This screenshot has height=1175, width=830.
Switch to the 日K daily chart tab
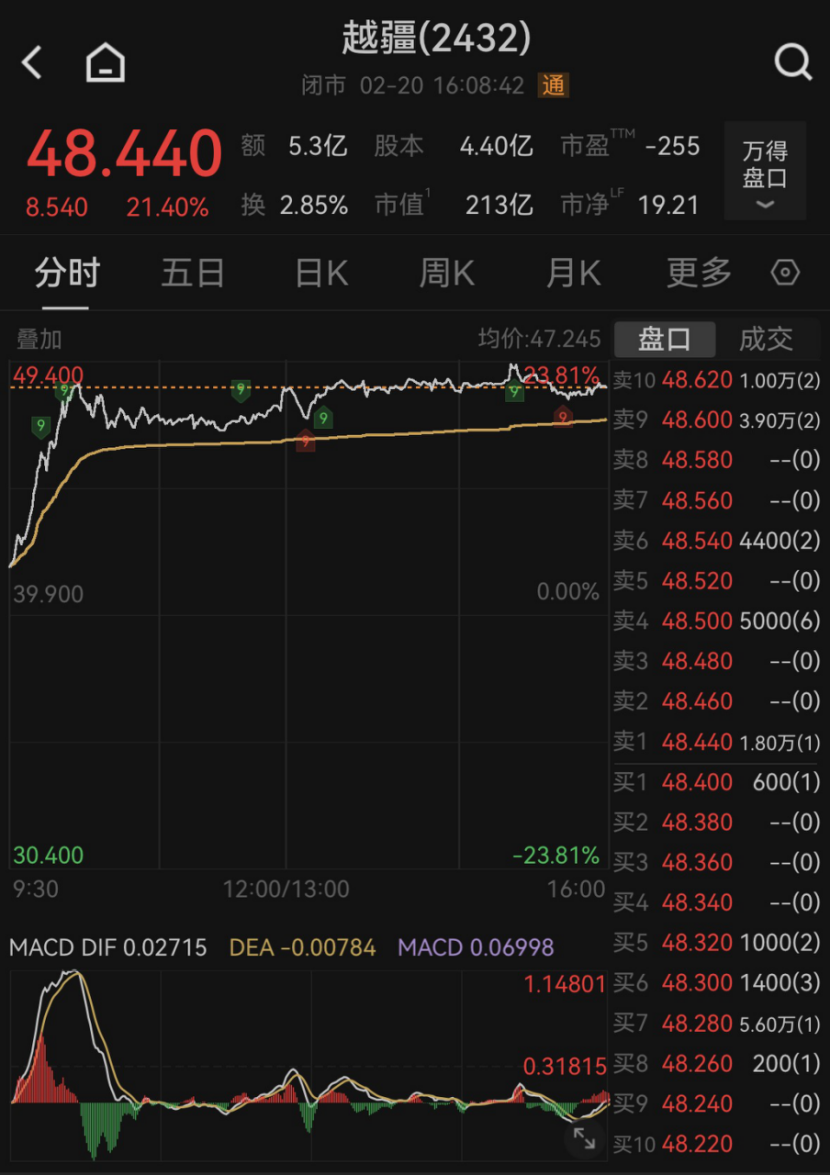click(x=320, y=272)
